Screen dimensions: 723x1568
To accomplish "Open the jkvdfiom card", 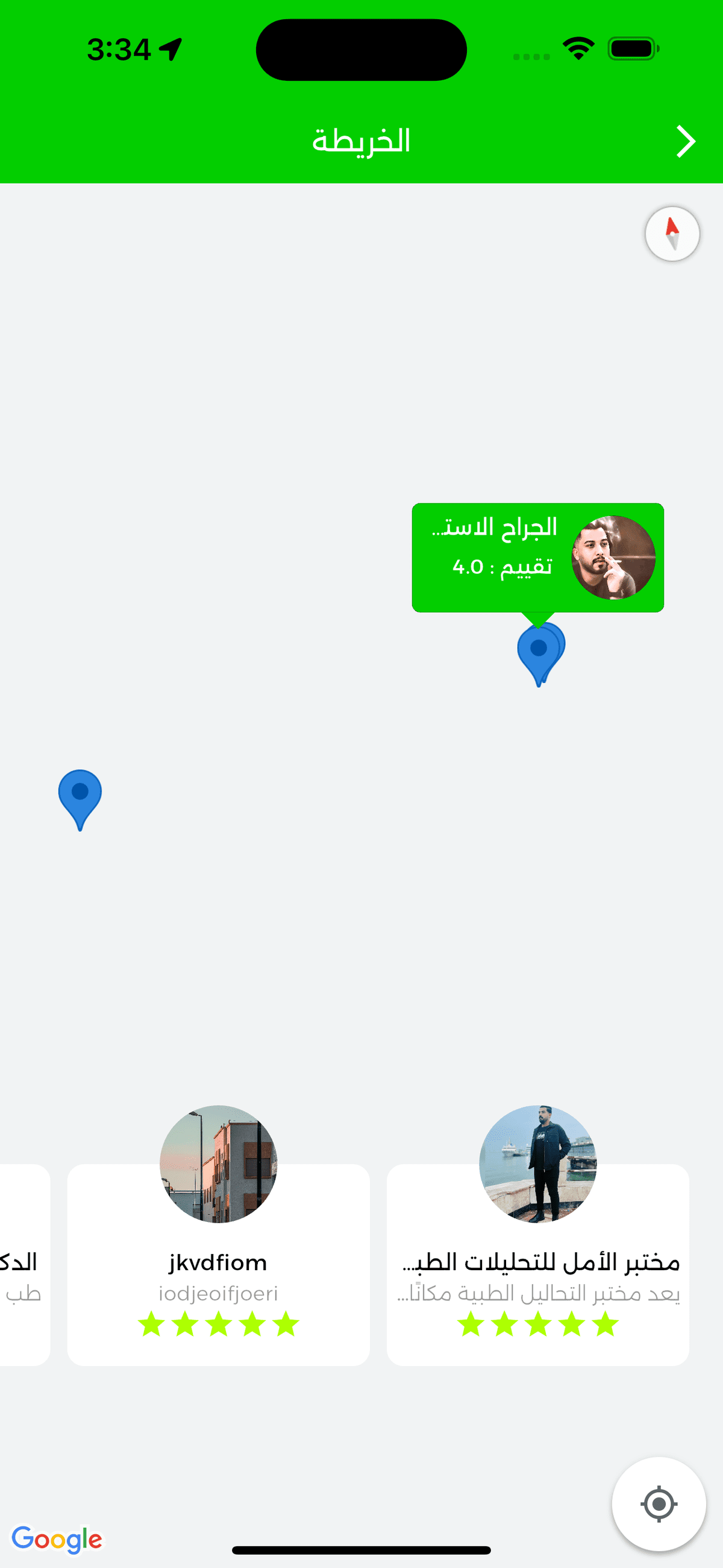I will 218,1265.
